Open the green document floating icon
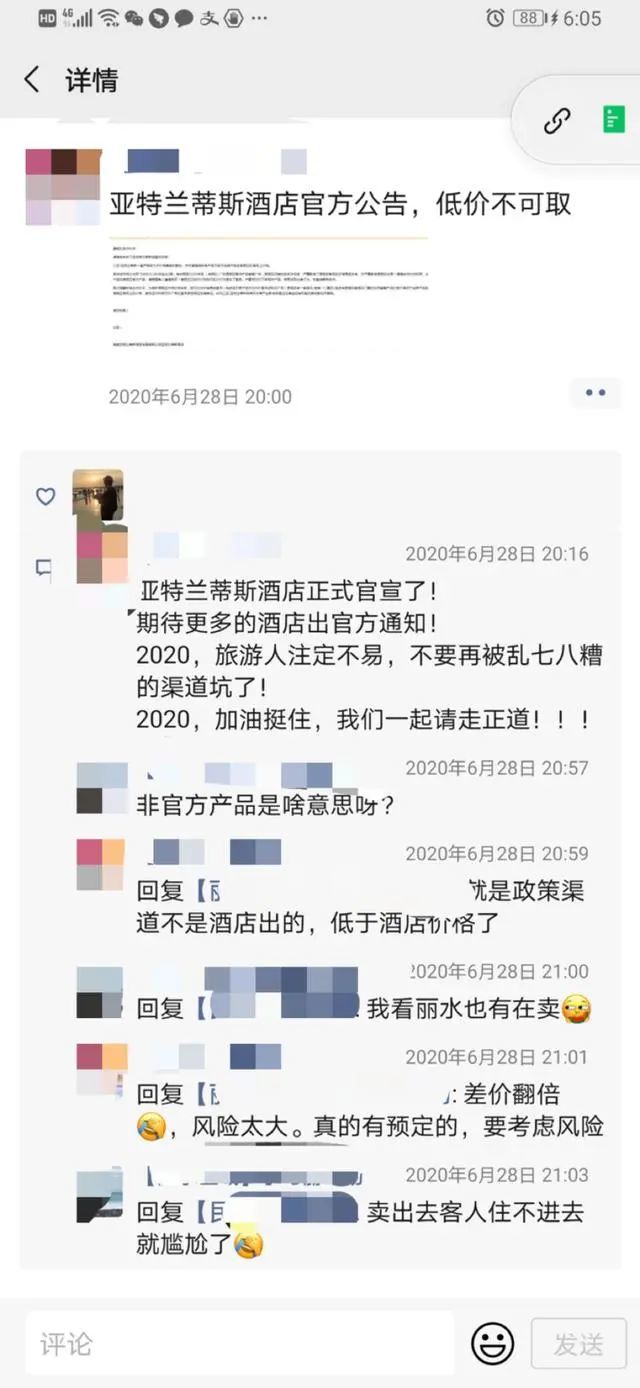Screen dimensions: 640x1388 613,120
